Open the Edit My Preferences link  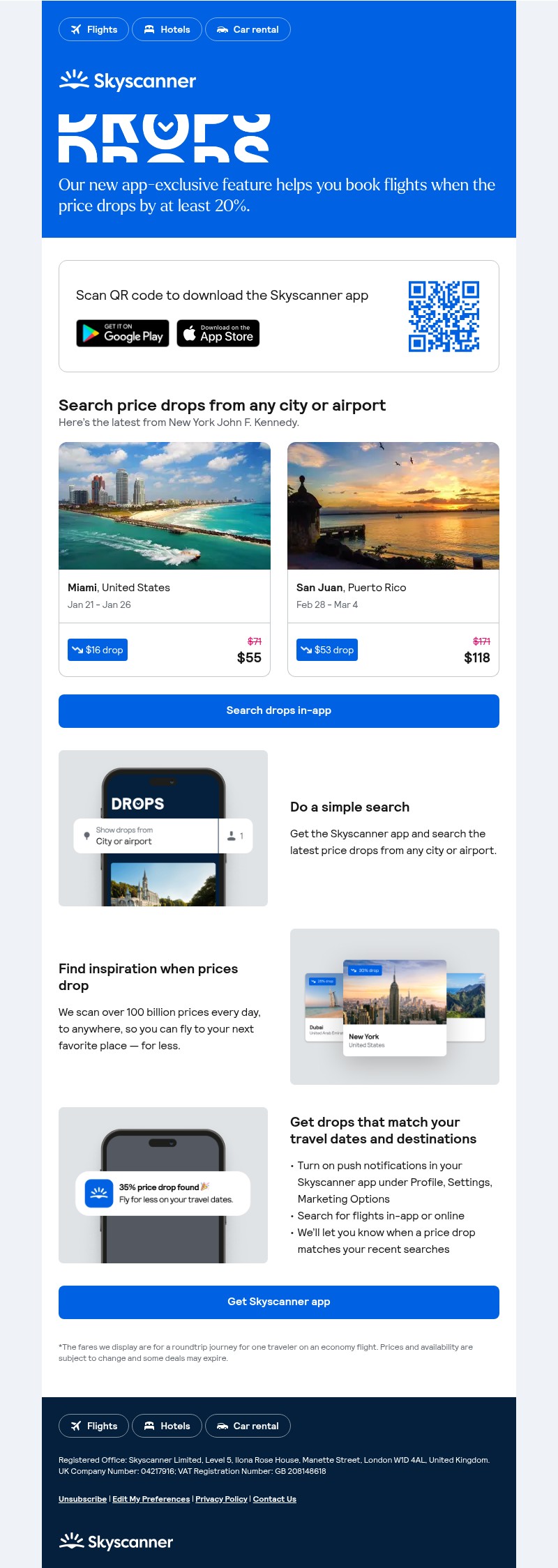tap(151, 1498)
